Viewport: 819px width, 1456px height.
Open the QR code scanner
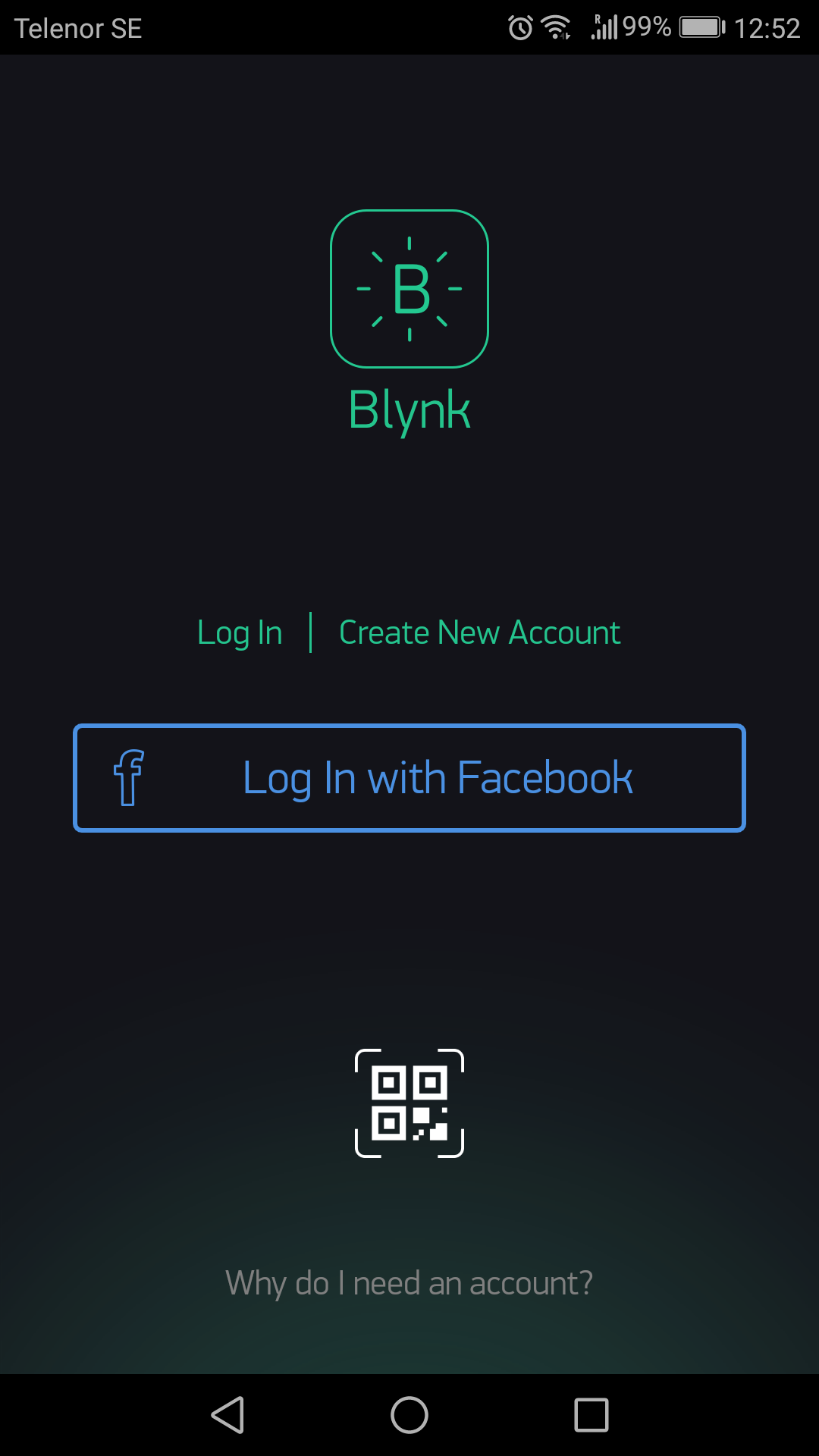coord(409,1103)
